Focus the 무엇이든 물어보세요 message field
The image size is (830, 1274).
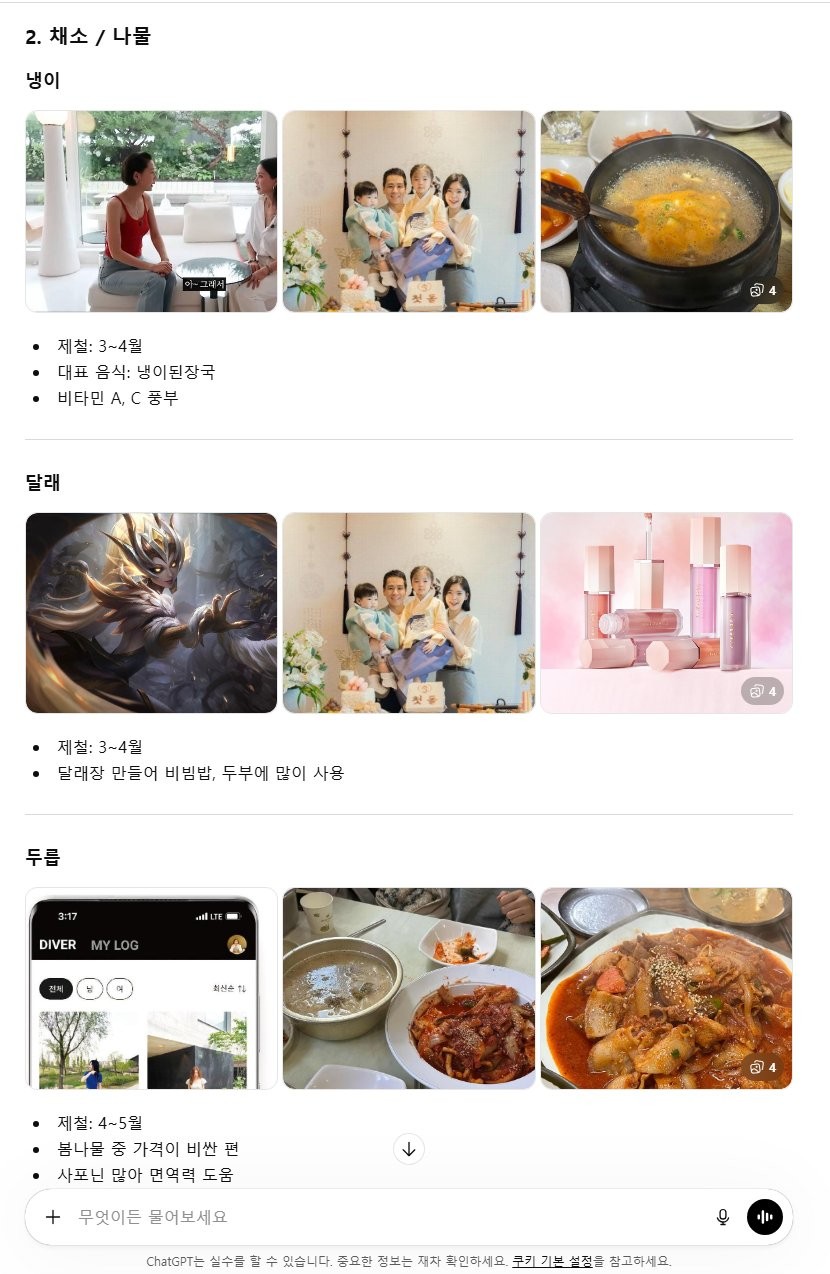point(380,1217)
